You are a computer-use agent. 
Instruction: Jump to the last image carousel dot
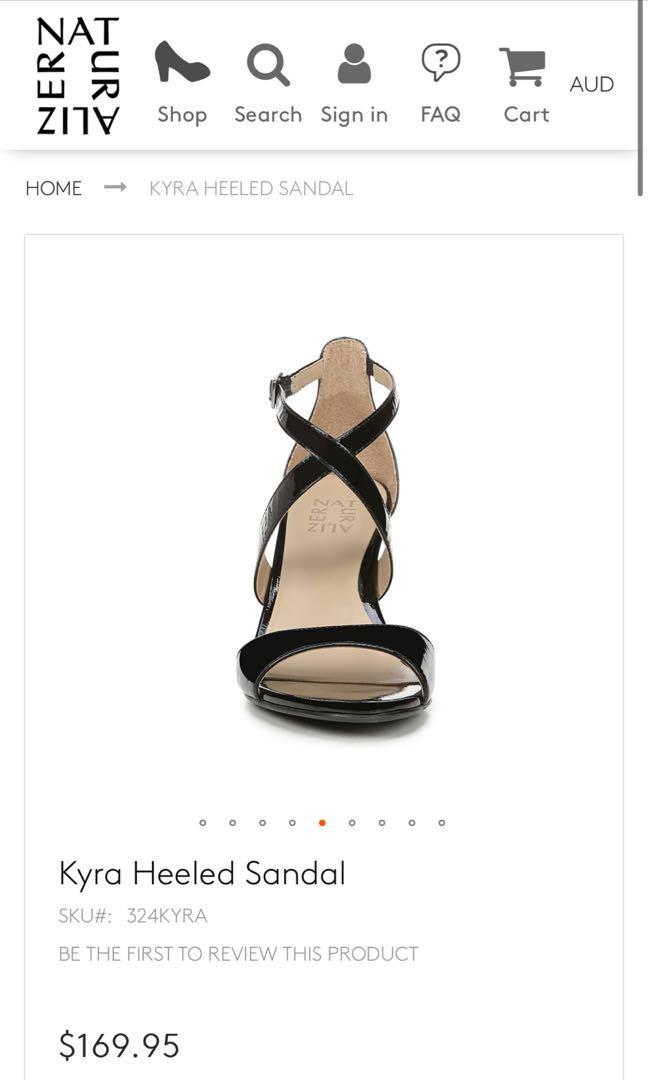click(441, 823)
